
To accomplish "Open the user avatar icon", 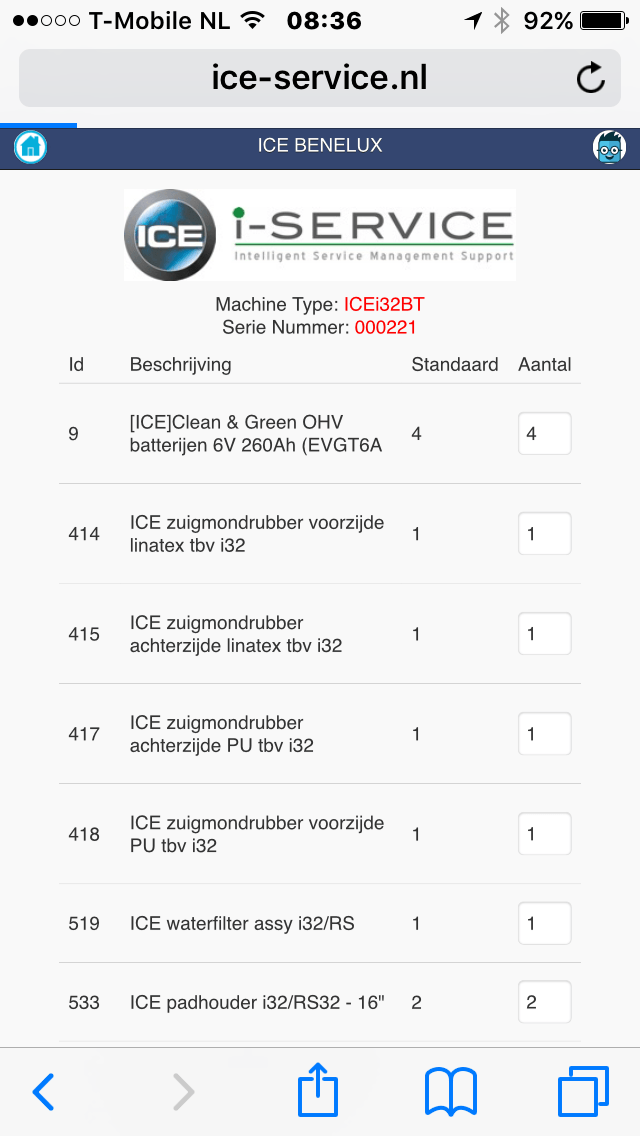I will pos(609,147).
